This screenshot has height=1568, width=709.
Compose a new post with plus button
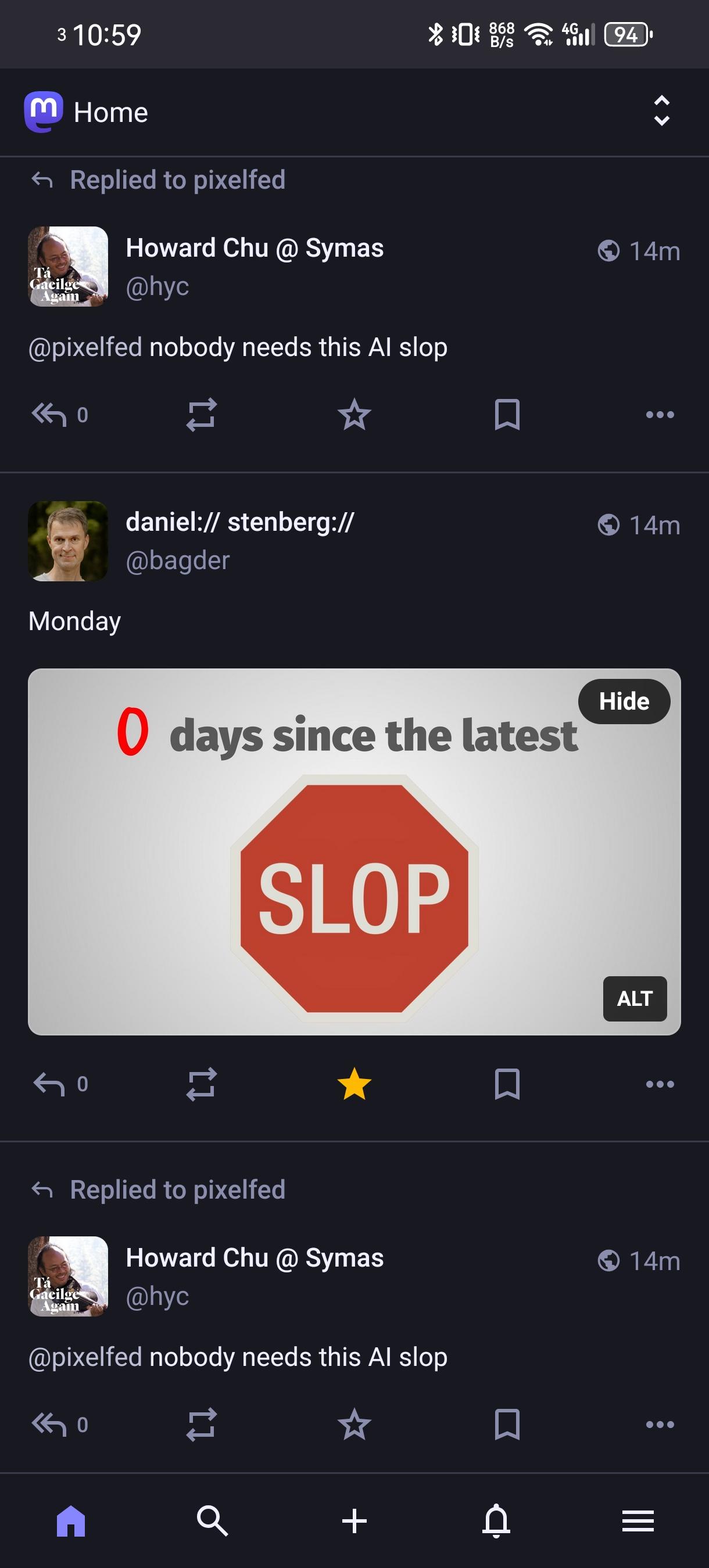[354, 1521]
